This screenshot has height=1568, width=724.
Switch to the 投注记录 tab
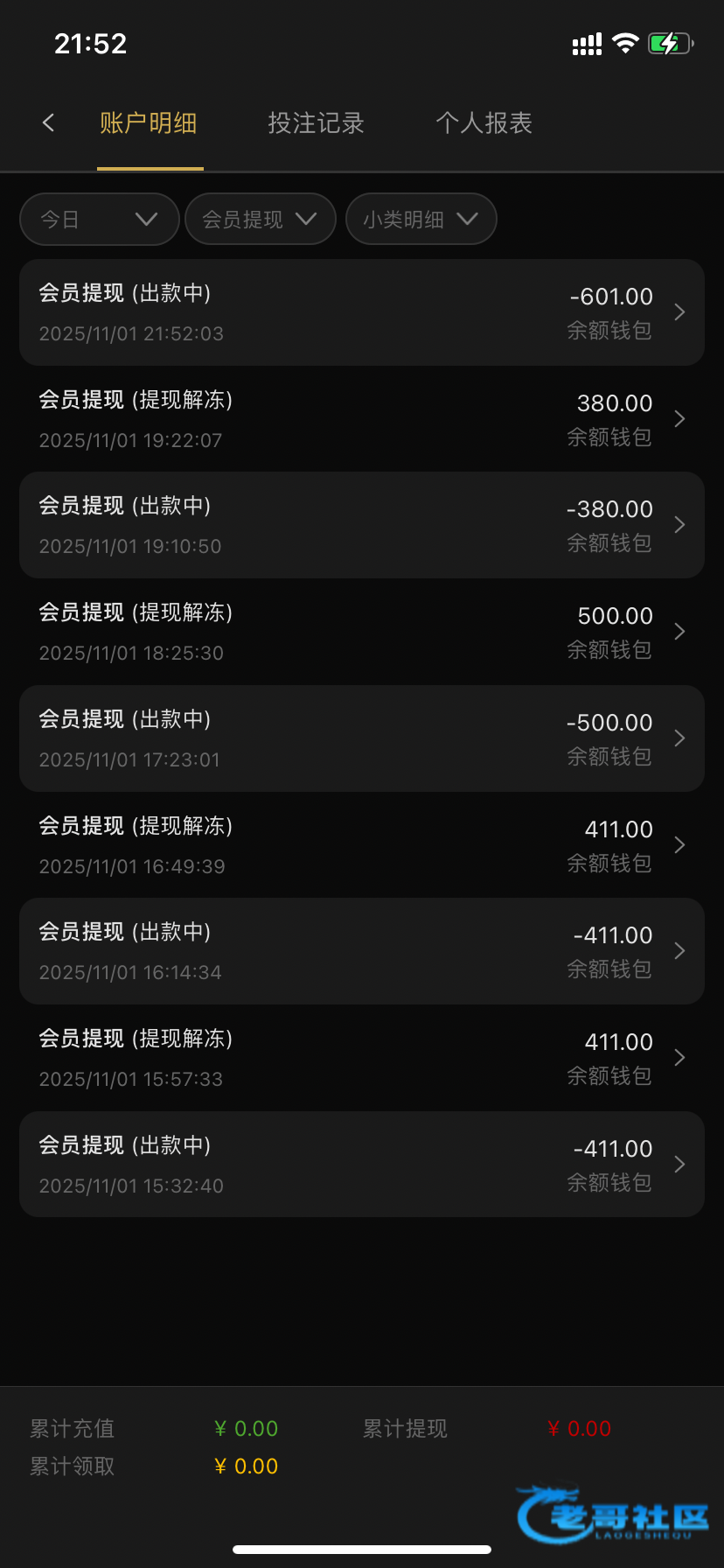(x=316, y=123)
